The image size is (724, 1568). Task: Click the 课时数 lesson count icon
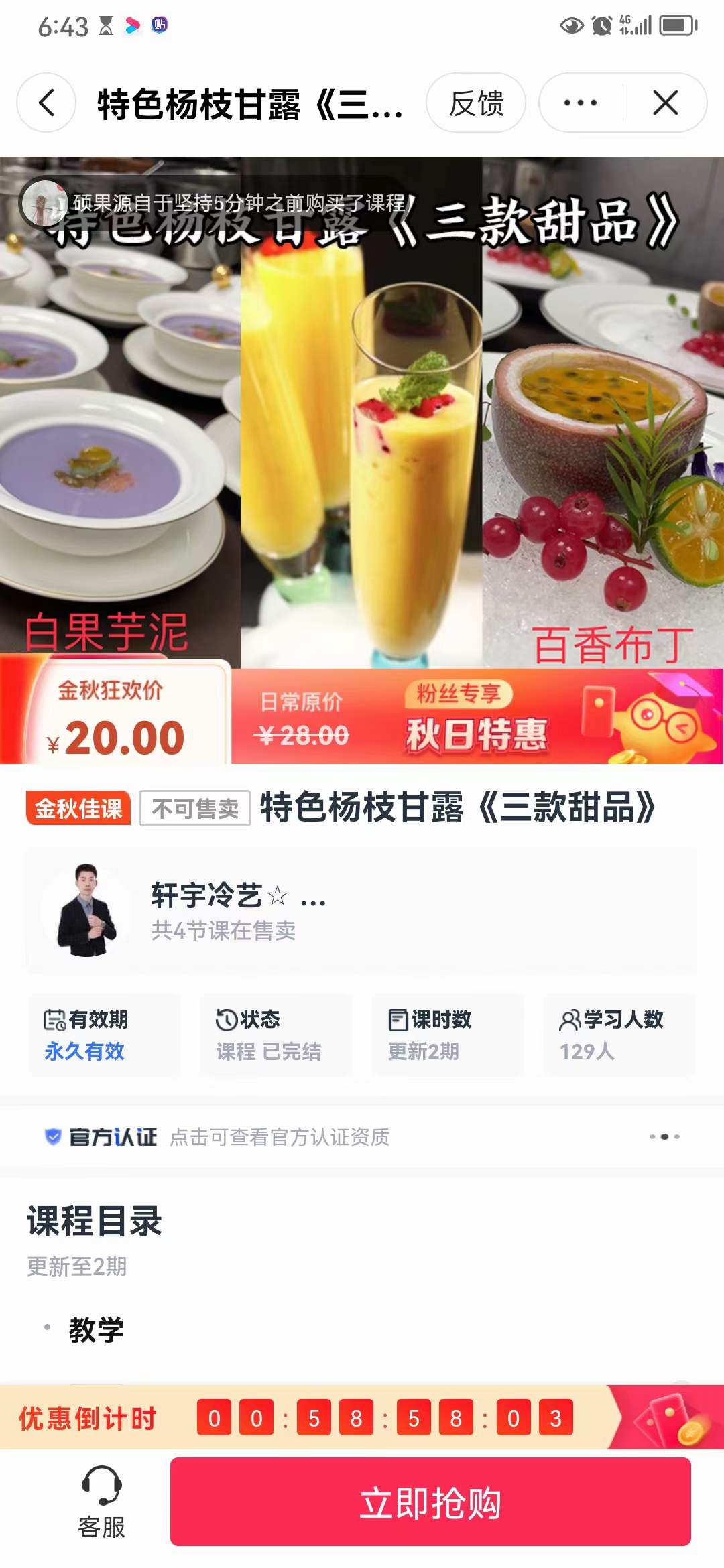398,1019
